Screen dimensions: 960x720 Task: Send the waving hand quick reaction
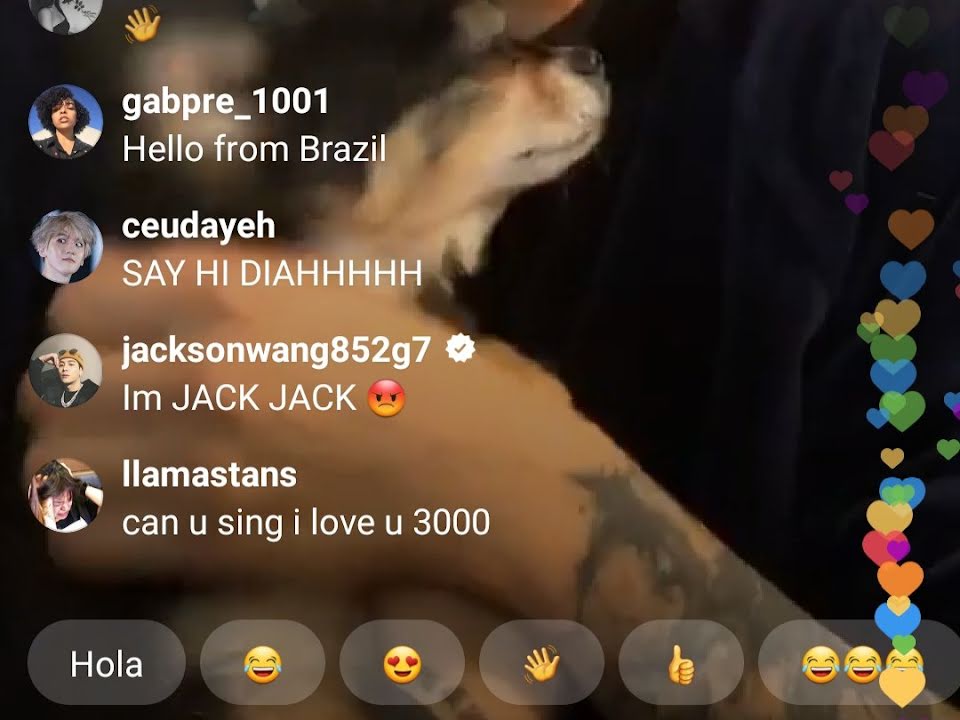[542, 662]
